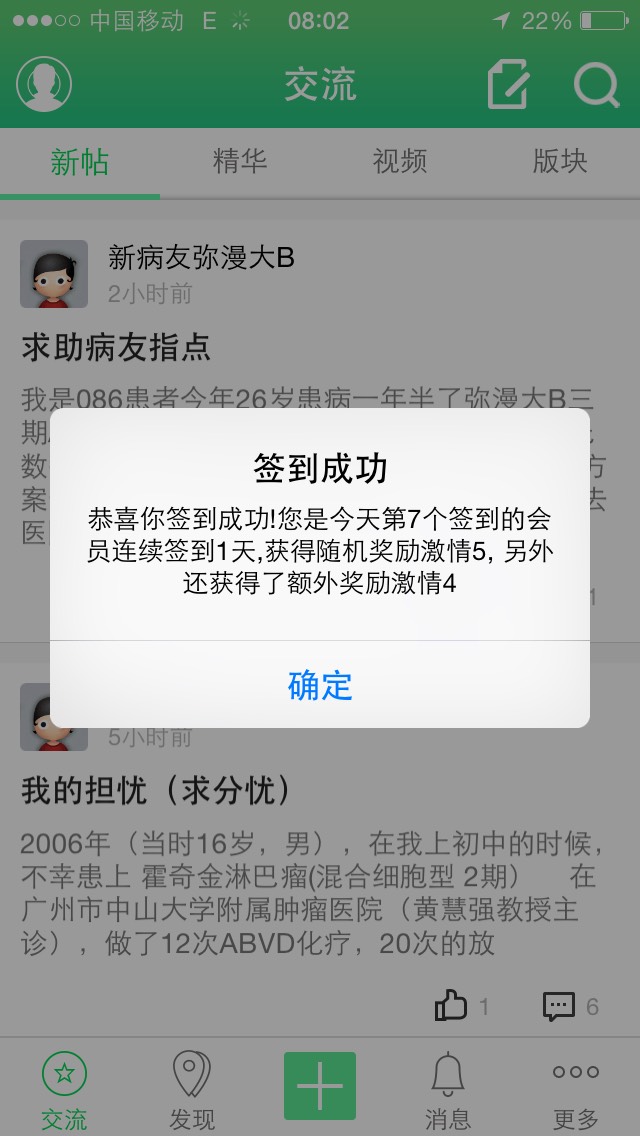Confirm the sign-in dialog with 确定
Viewport: 640px width, 1136px height.
coord(320,685)
